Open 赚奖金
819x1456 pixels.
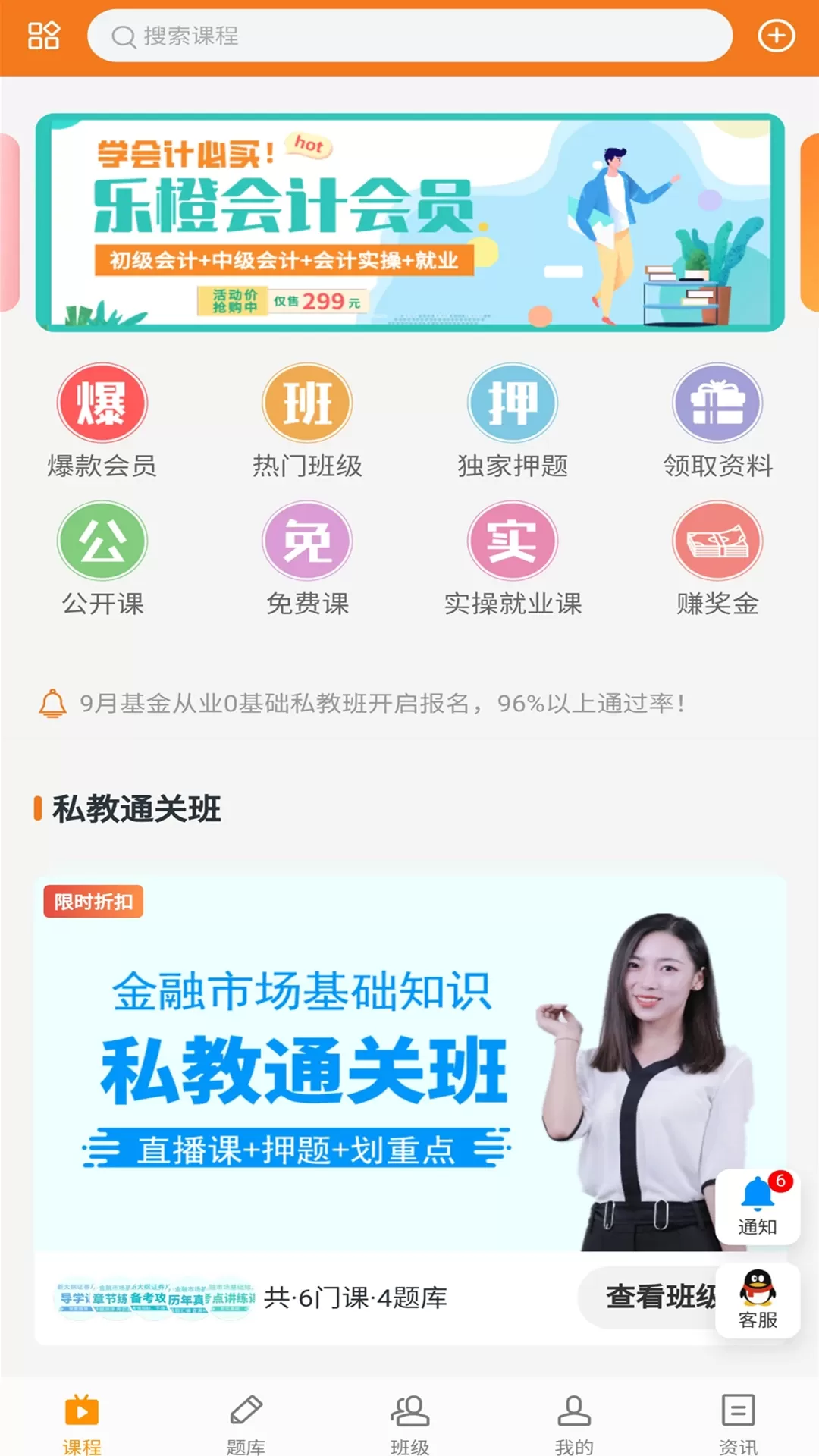[717, 560]
